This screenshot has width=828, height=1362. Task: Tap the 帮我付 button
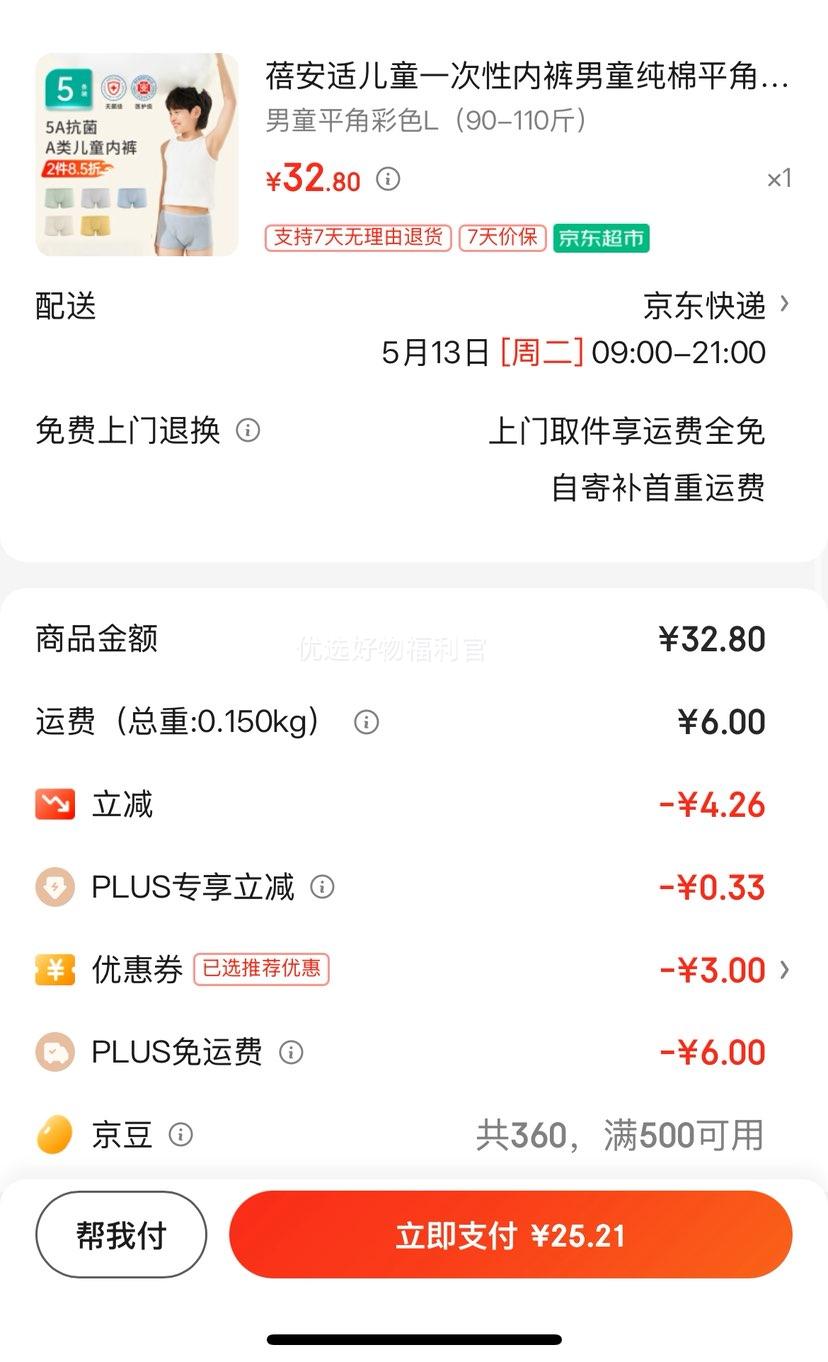[121, 1235]
